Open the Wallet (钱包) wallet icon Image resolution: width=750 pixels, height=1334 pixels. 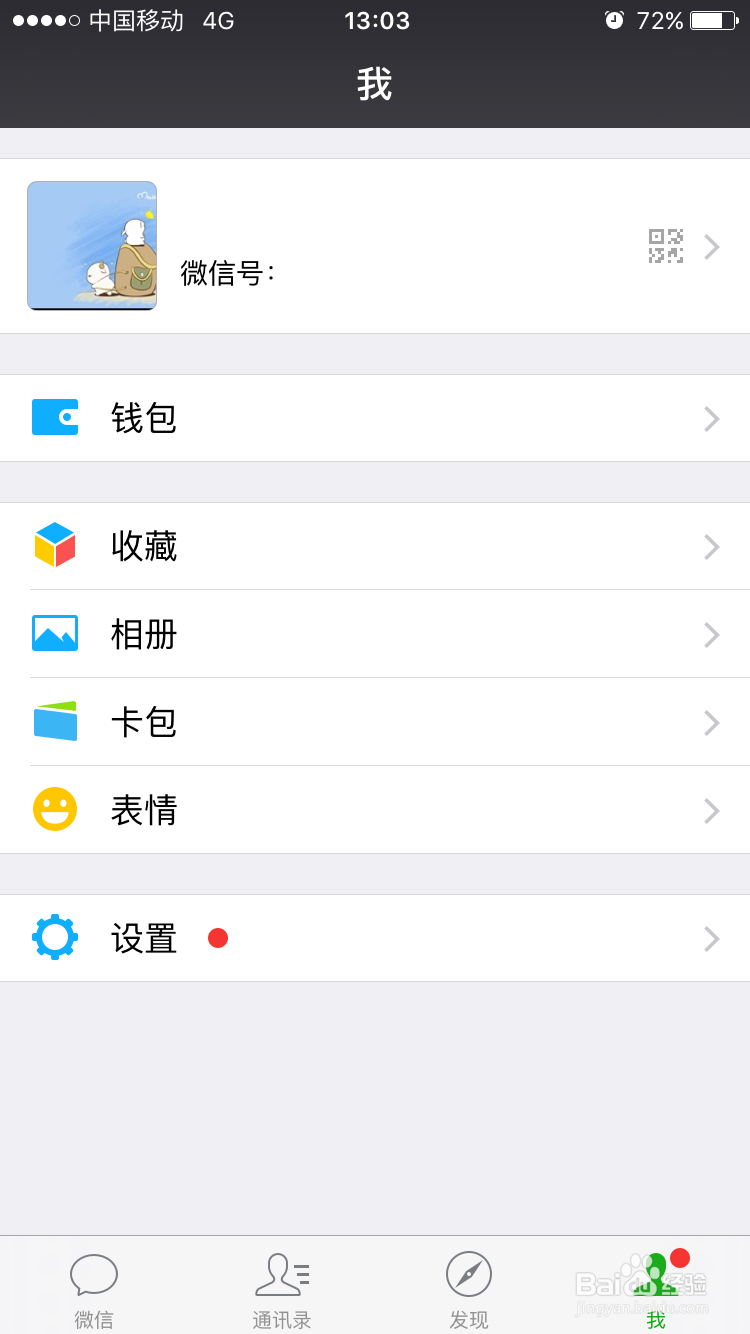point(54,418)
